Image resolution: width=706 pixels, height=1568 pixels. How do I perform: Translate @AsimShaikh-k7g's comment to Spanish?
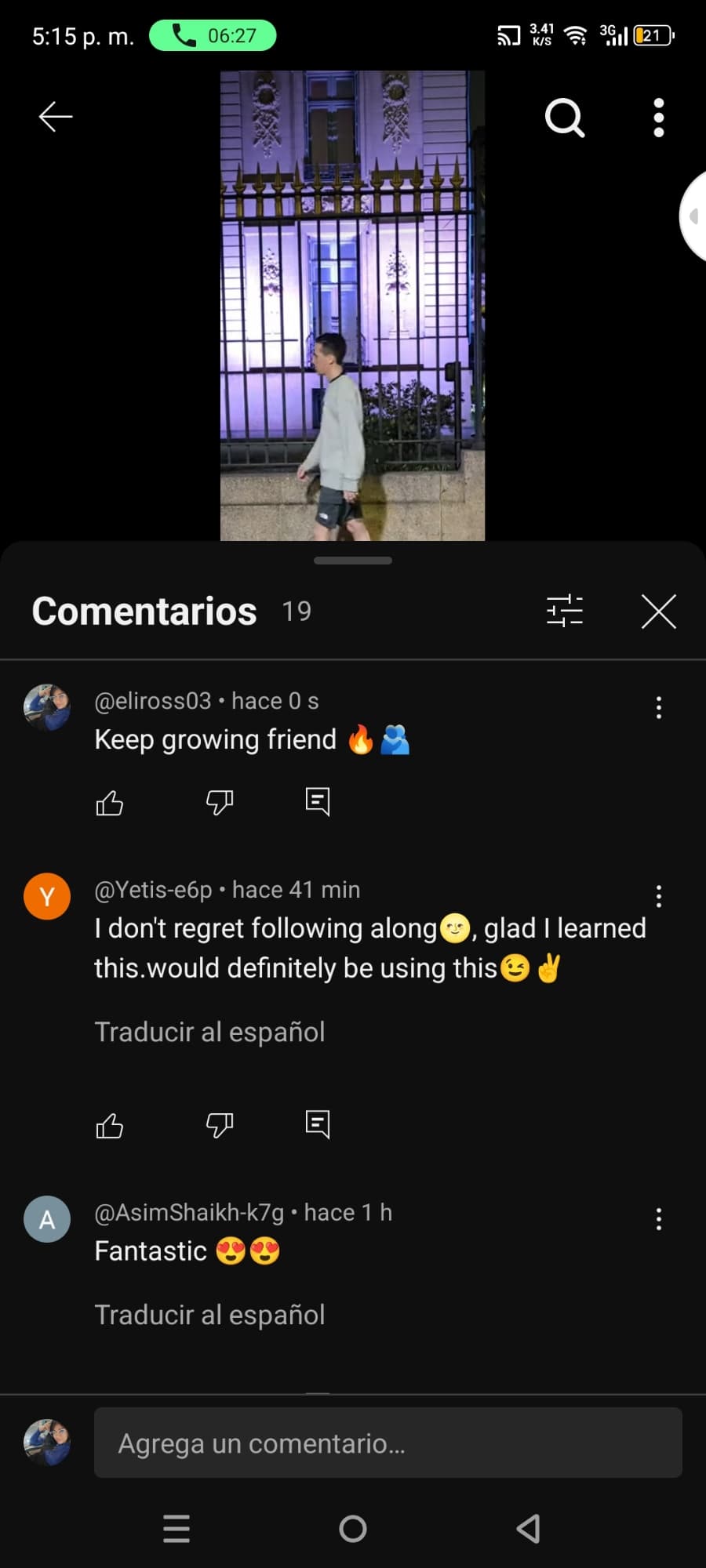tap(209, 1315)
